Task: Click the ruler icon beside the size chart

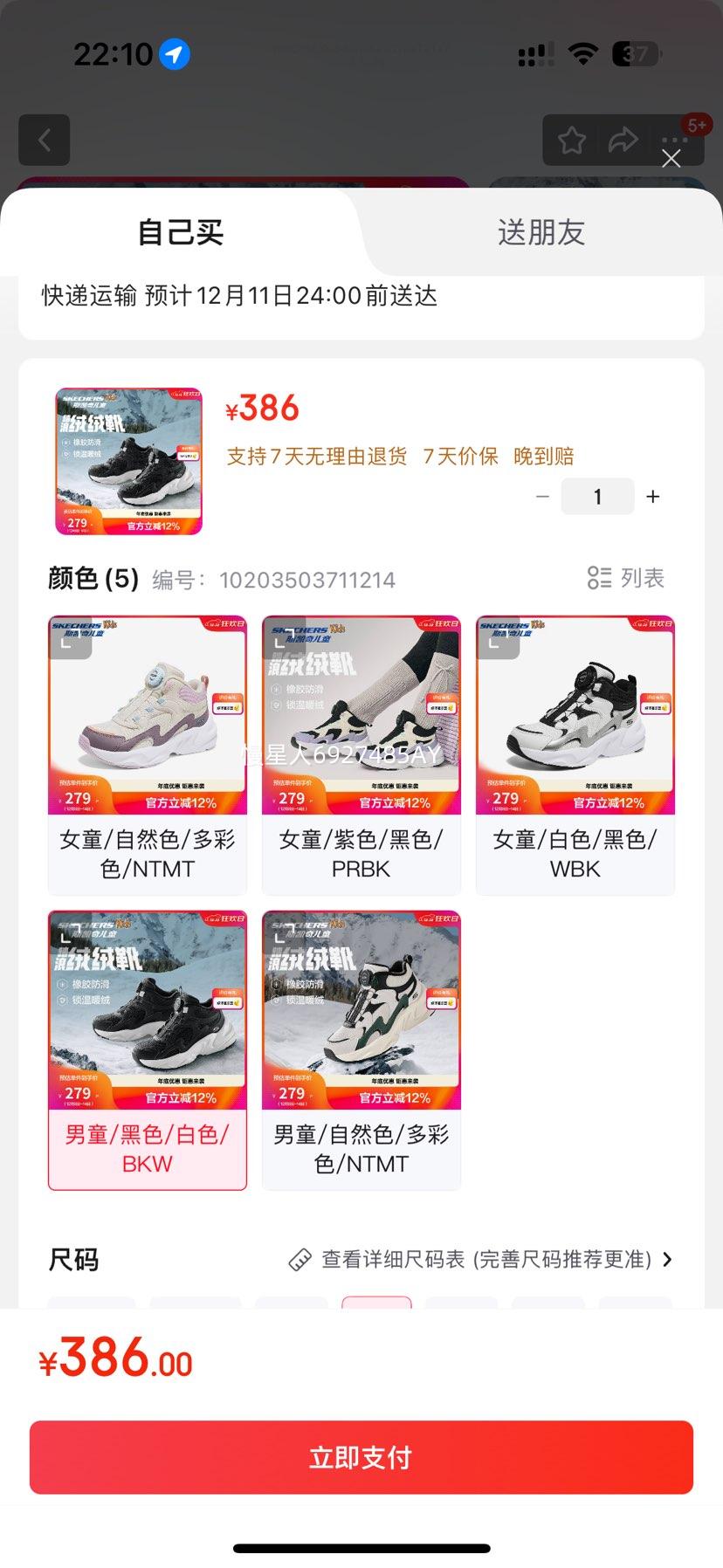Action: [x=299, y=1259]
